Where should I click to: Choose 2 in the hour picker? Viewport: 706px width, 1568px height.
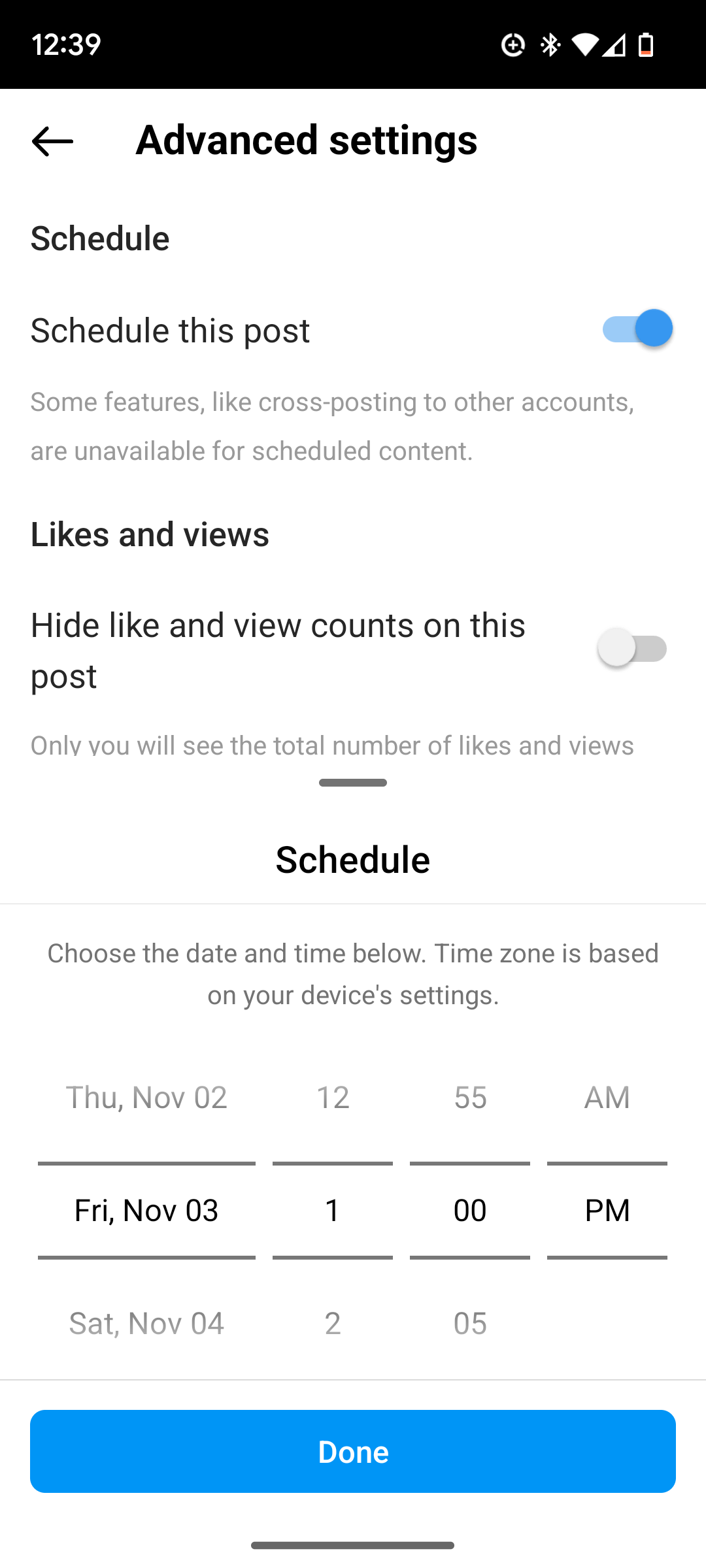(332, 1322)
